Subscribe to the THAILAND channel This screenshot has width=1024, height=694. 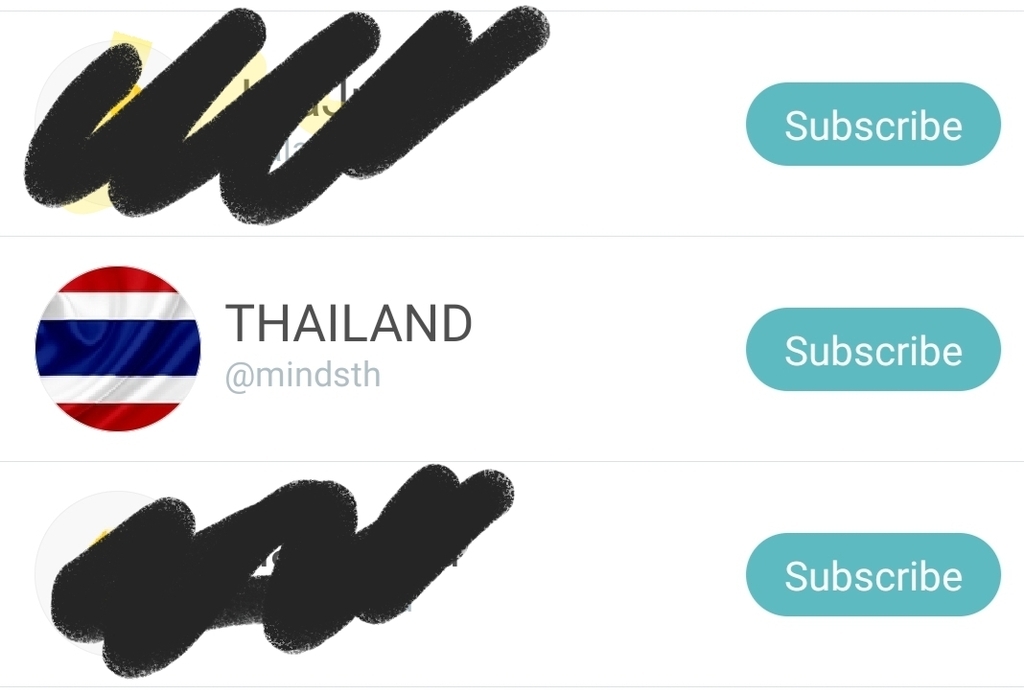tap(873, 350)
